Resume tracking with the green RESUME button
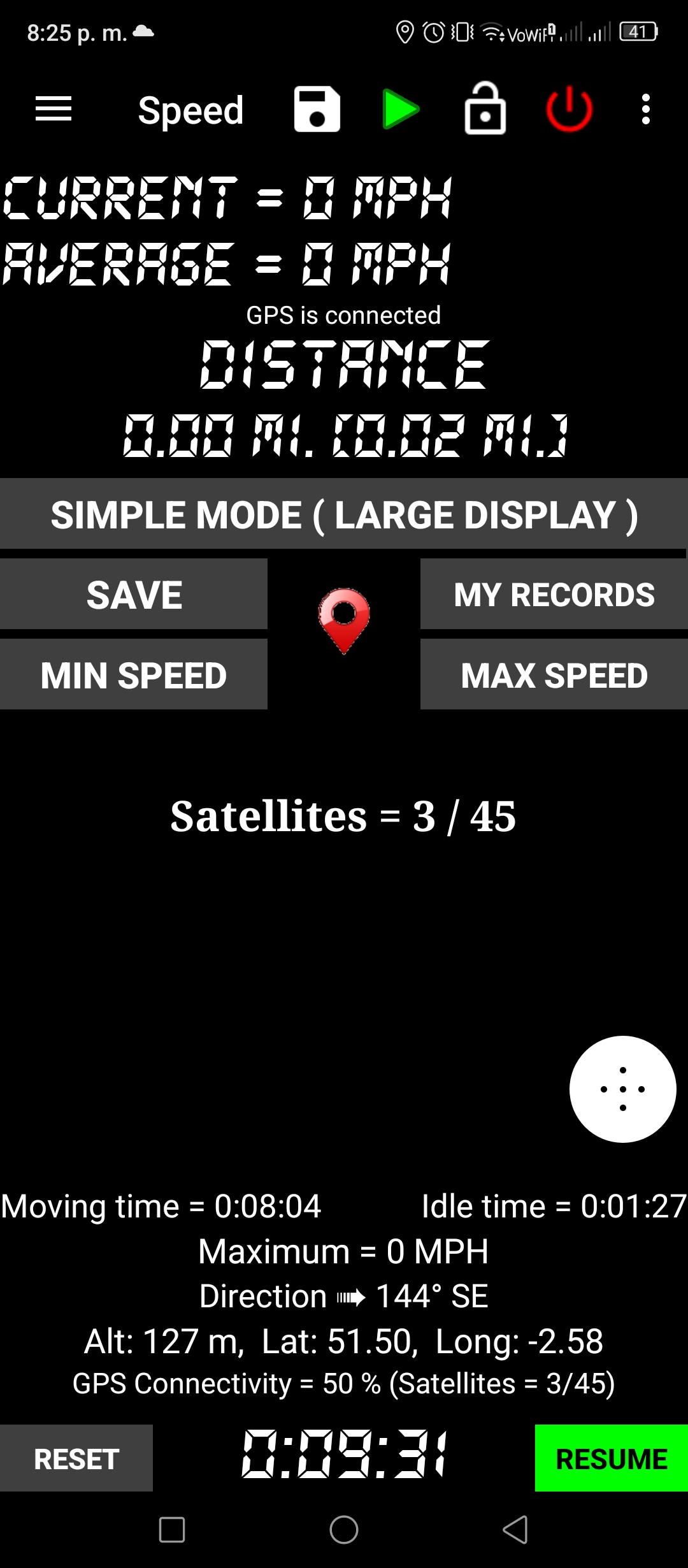The width and height of the screenshot is (688, 1568). [x=612, y=1458]
